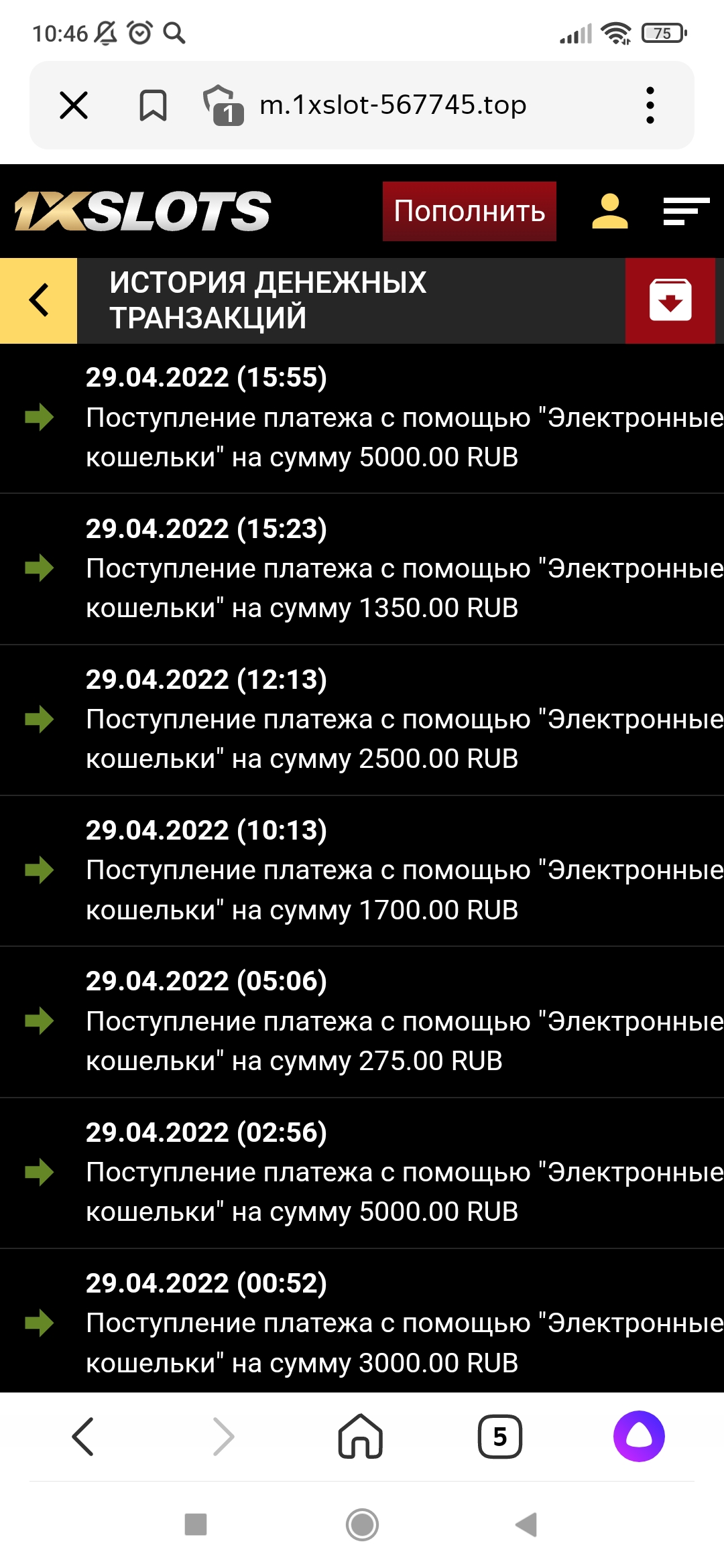Open the browser home page
724x1568 pixels.
click(x=361, y=1436)
